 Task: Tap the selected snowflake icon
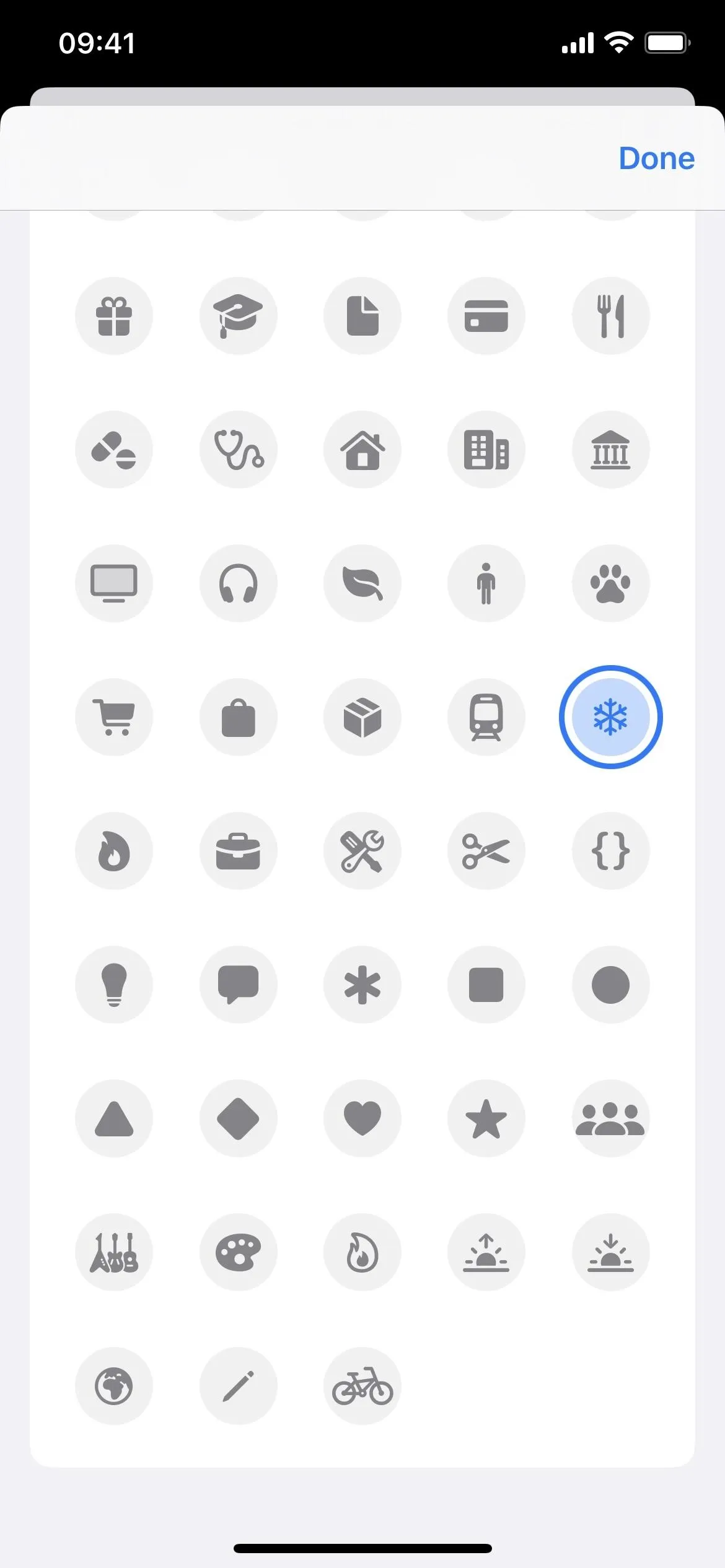[610, 717]
